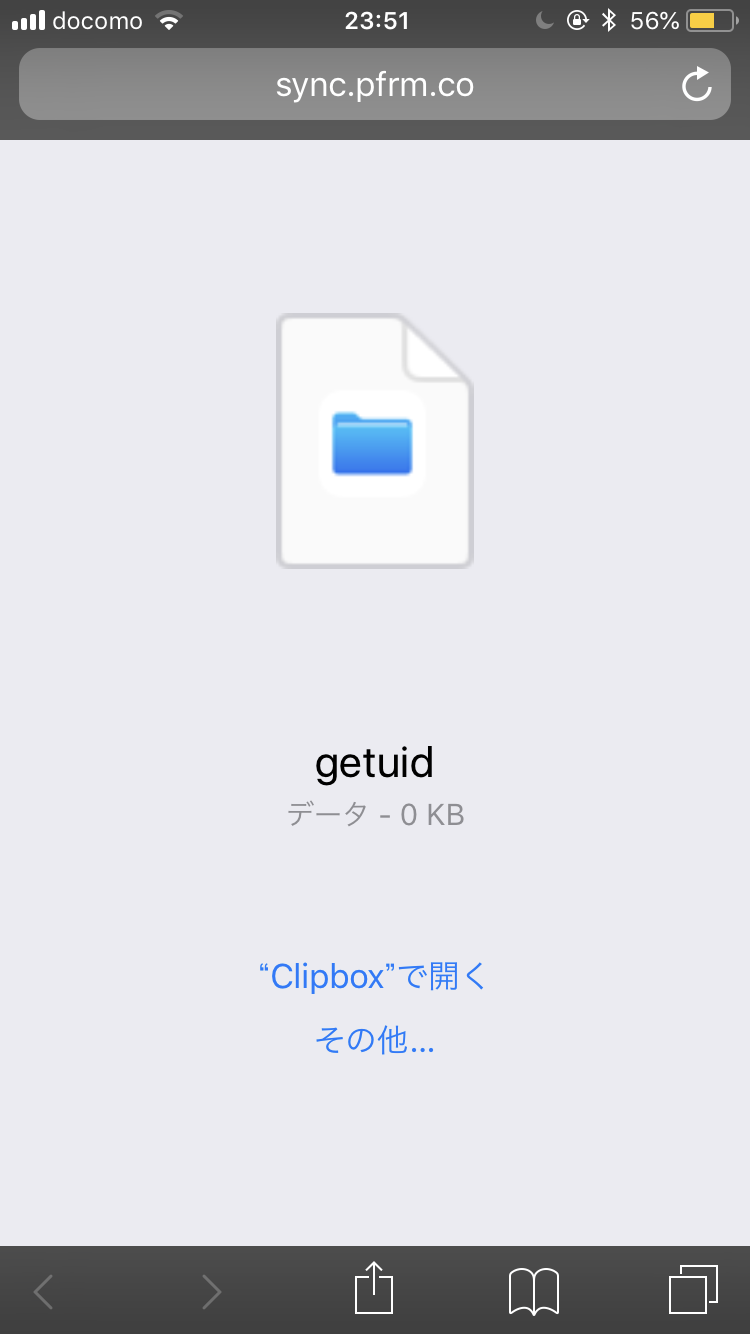Open the share sheet

click(374, 1290)
